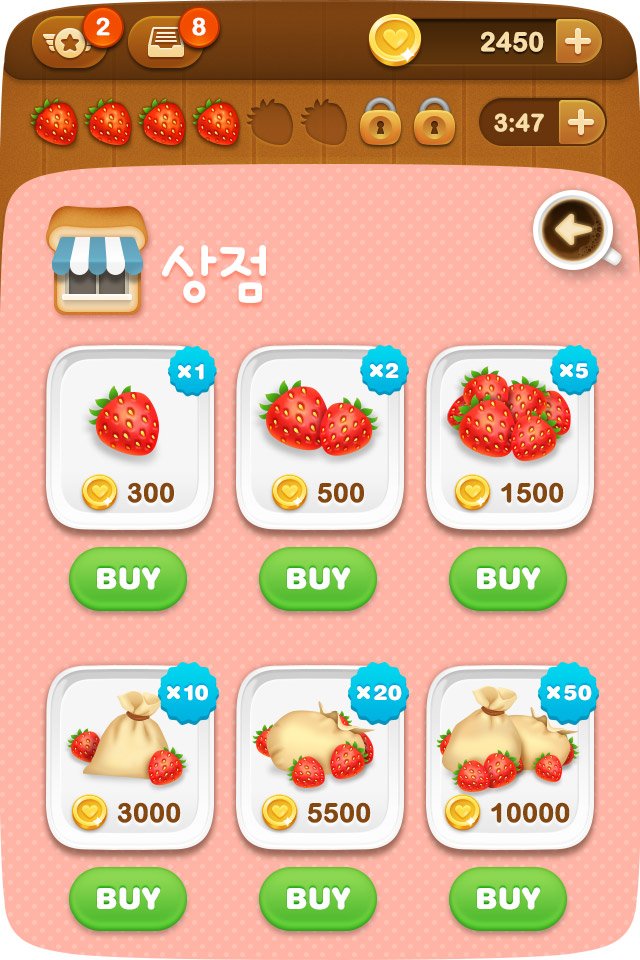Buy the x2 strawberries for 500
640x960 pixels.
tap(318, 579)
